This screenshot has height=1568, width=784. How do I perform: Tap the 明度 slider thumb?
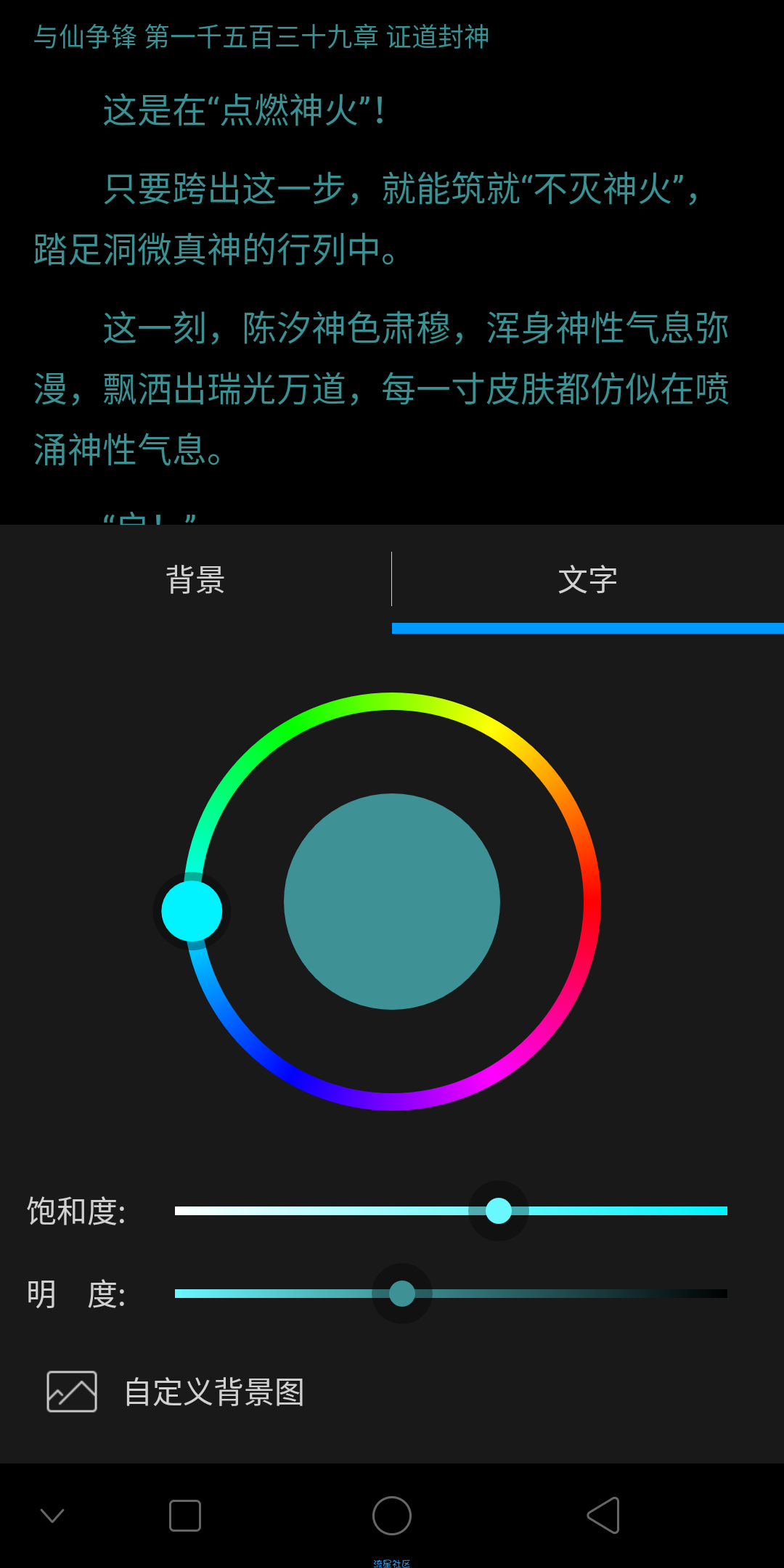pyautogui.click(x=402, y=1293)
